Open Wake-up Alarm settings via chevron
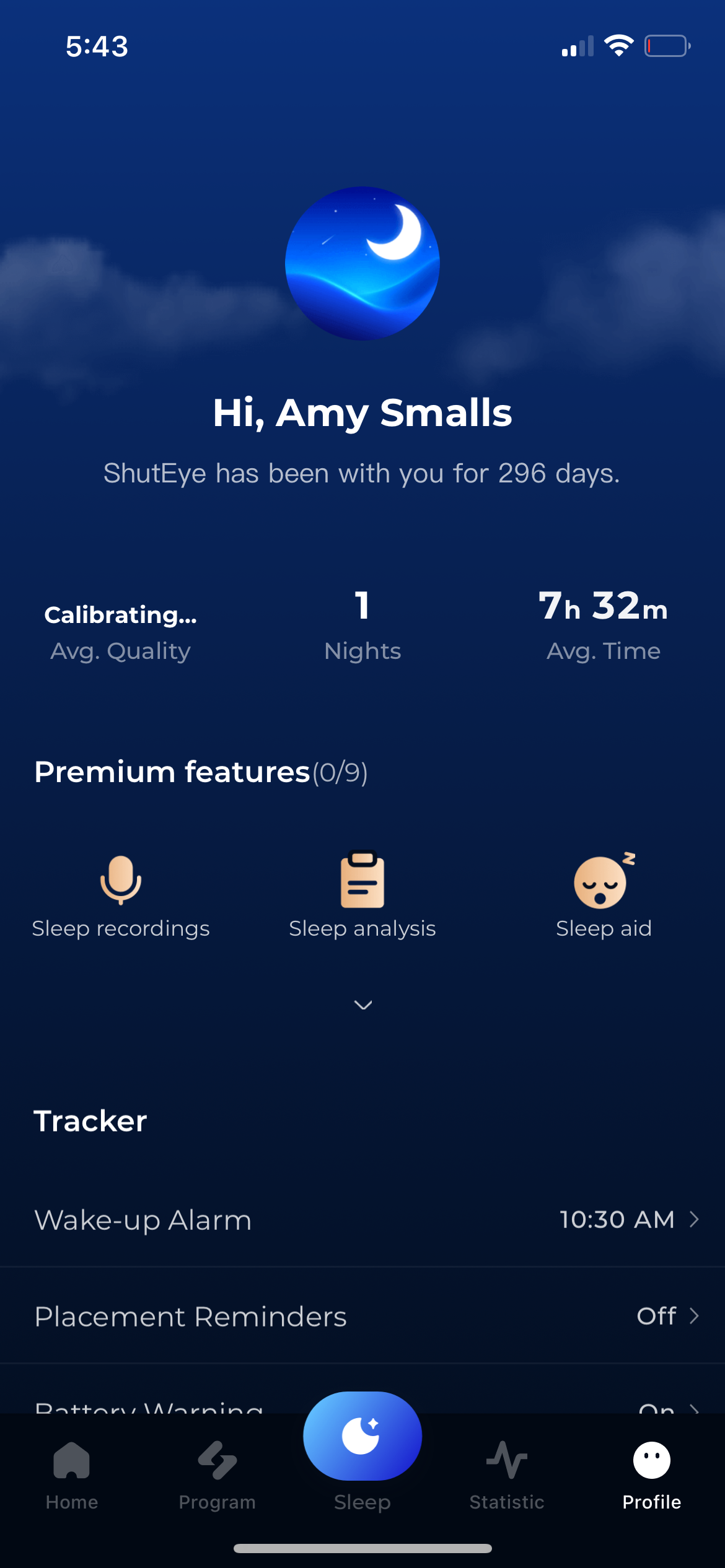Viewport: 725px width, 1568px height. click(x=695, y=1219)
